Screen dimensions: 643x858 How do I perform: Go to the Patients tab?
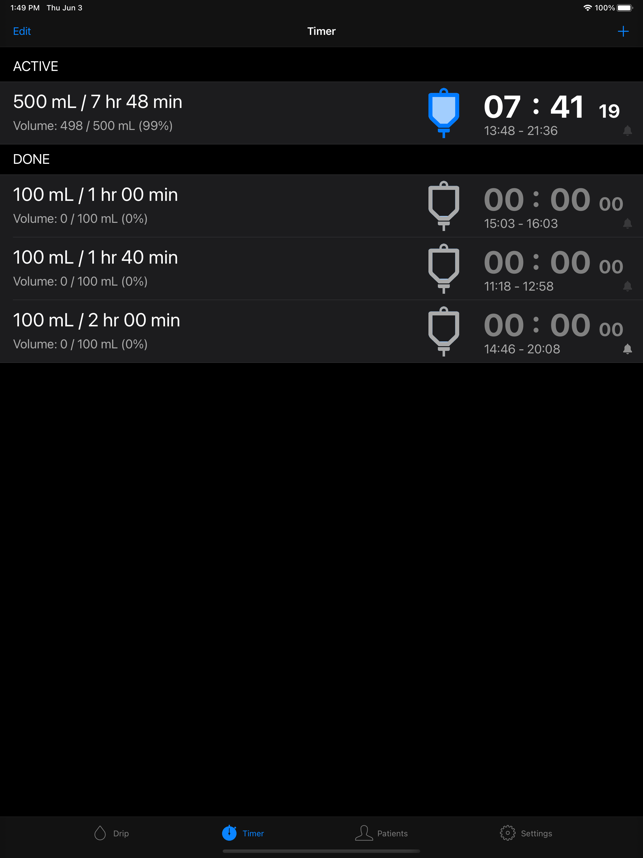point(382,833)
